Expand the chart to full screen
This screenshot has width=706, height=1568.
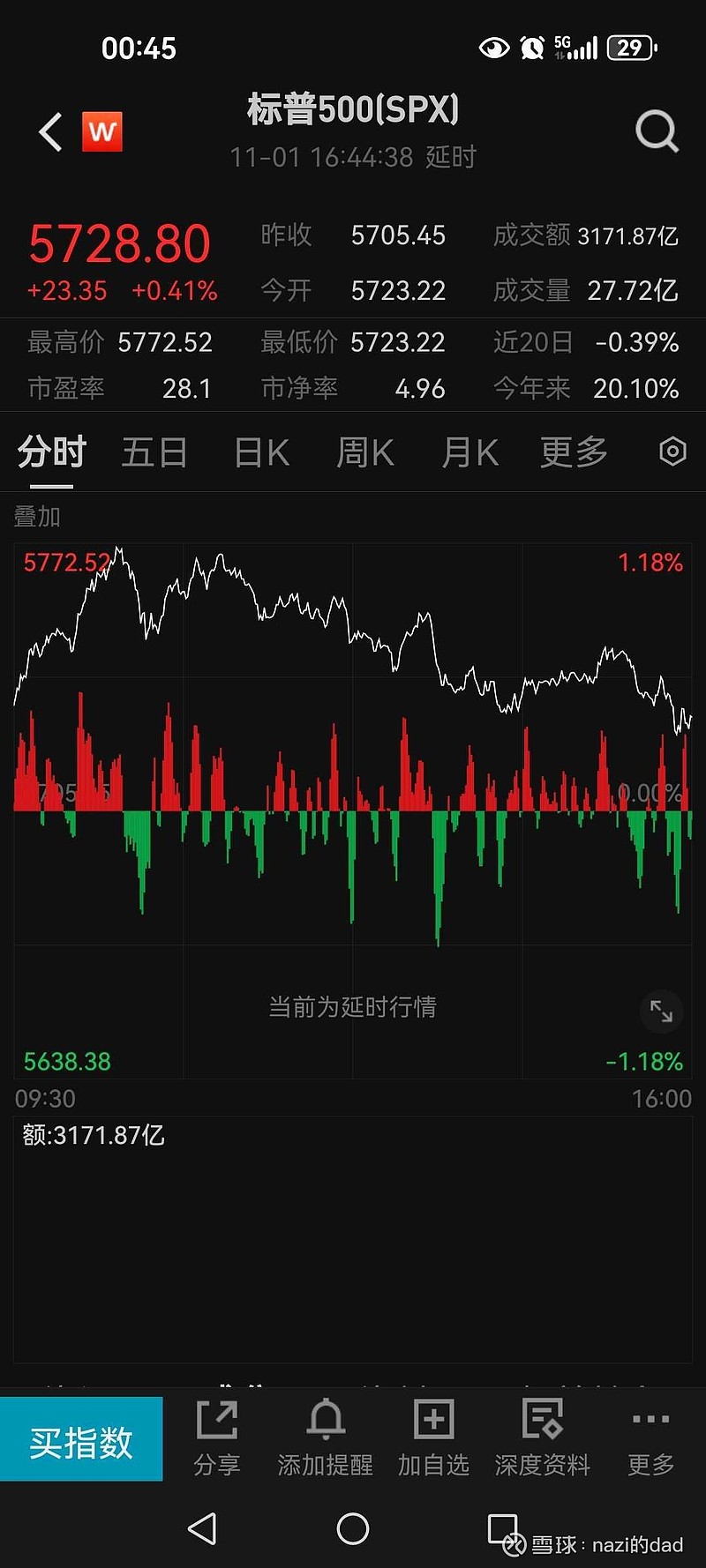(x=661, y=1011)
